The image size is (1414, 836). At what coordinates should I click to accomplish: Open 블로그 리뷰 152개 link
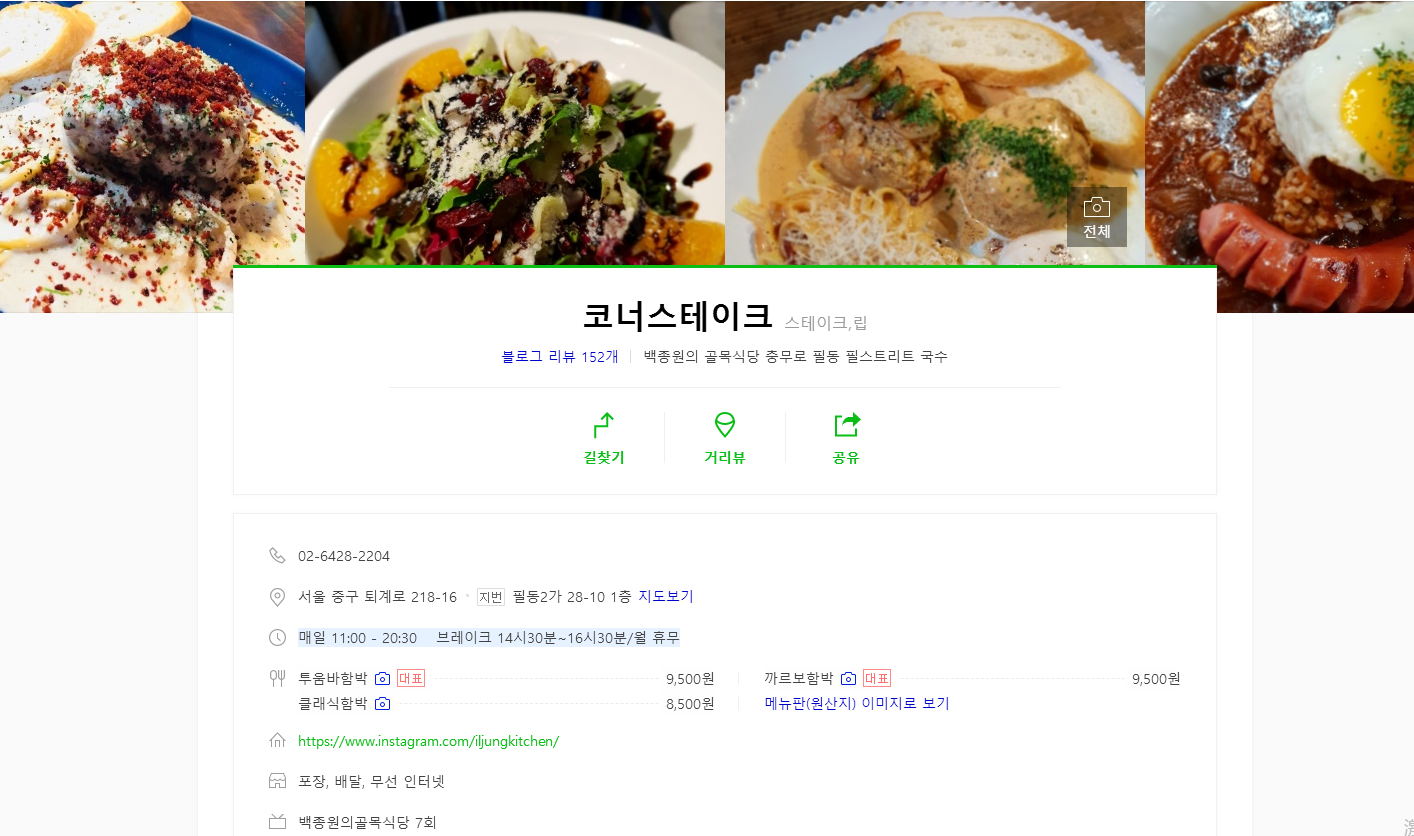[559, 356]
